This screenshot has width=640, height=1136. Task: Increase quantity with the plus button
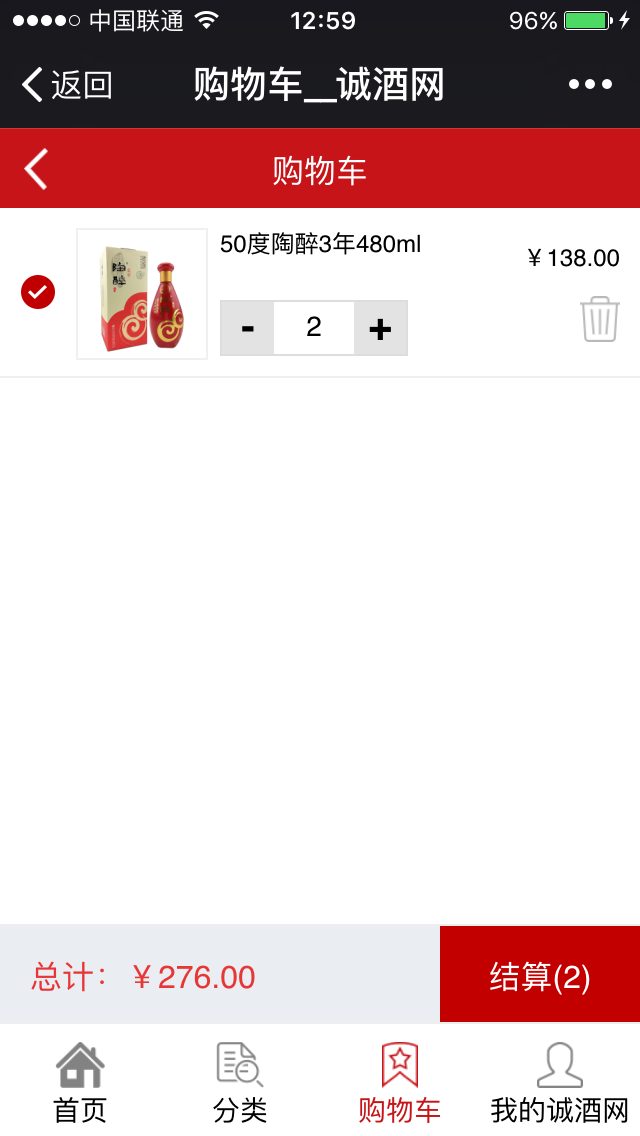coord(380,328)
